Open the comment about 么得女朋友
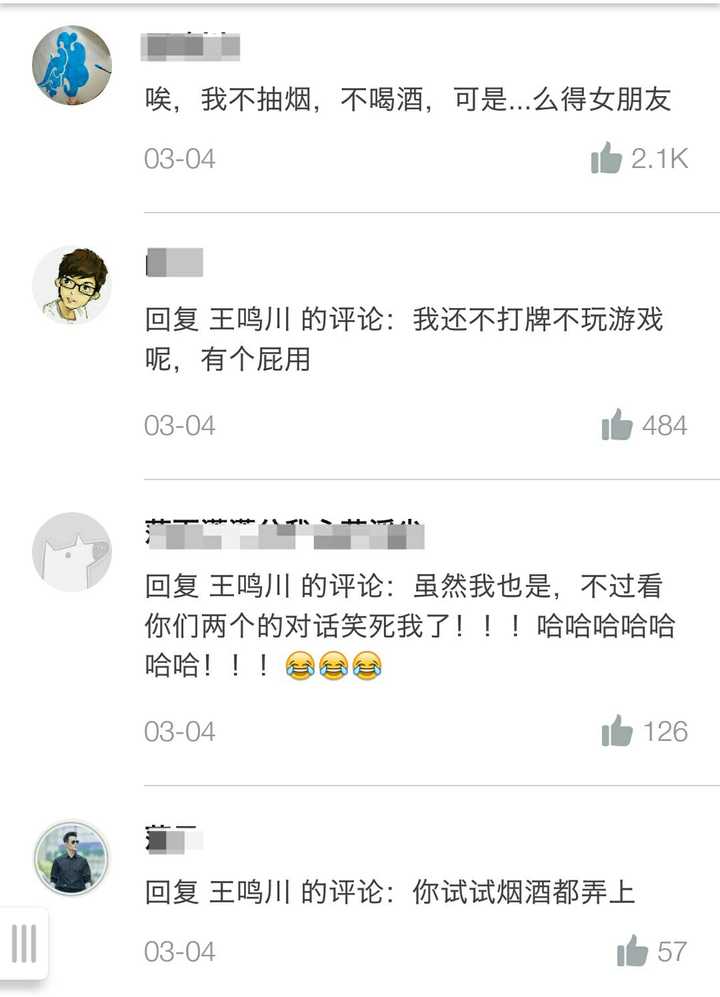720x997 pixels. pyautogui.click(x=407, y=100)
